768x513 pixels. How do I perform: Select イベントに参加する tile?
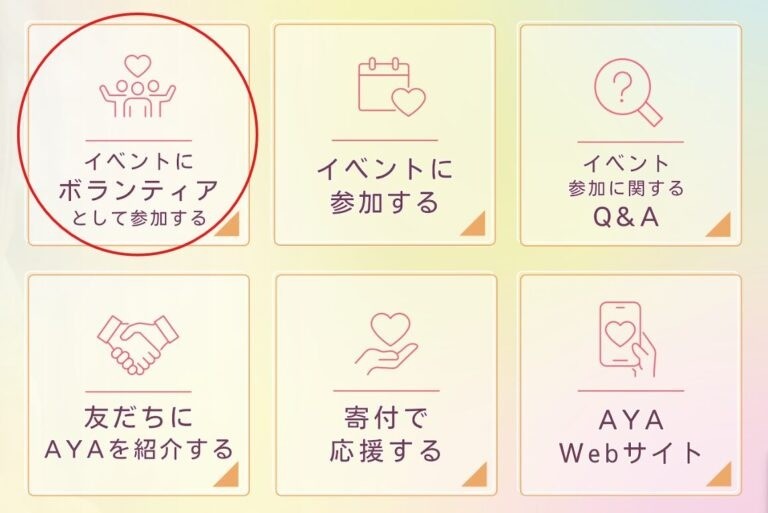(384, 135)
